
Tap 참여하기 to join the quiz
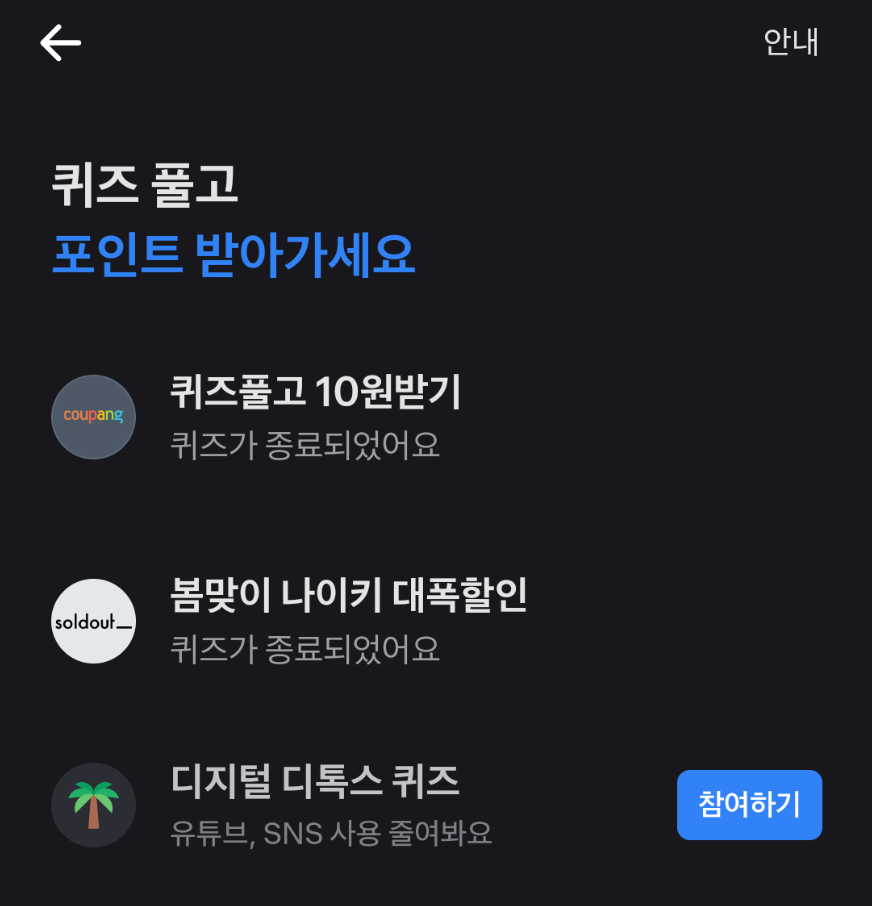[x=749, y=804]
